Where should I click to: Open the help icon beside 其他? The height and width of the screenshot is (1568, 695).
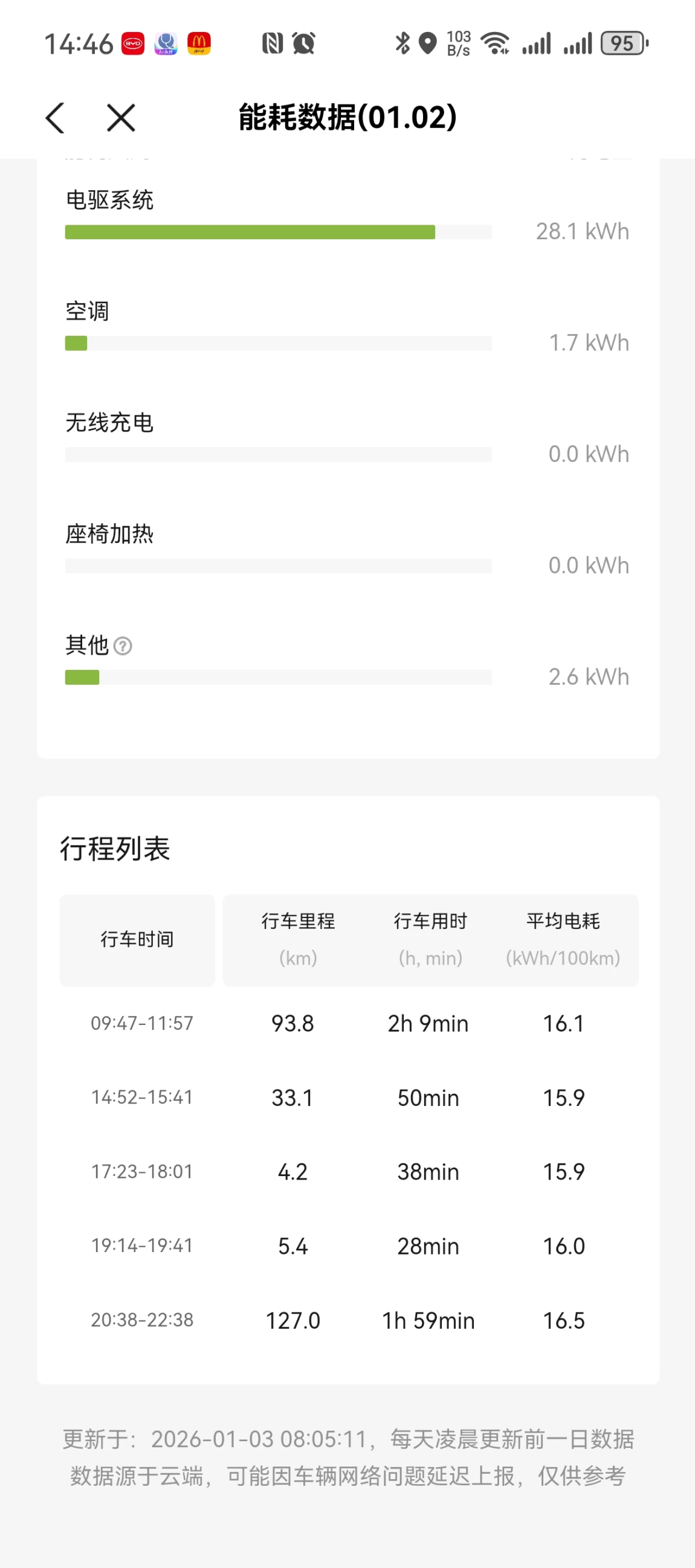point(123,646)
